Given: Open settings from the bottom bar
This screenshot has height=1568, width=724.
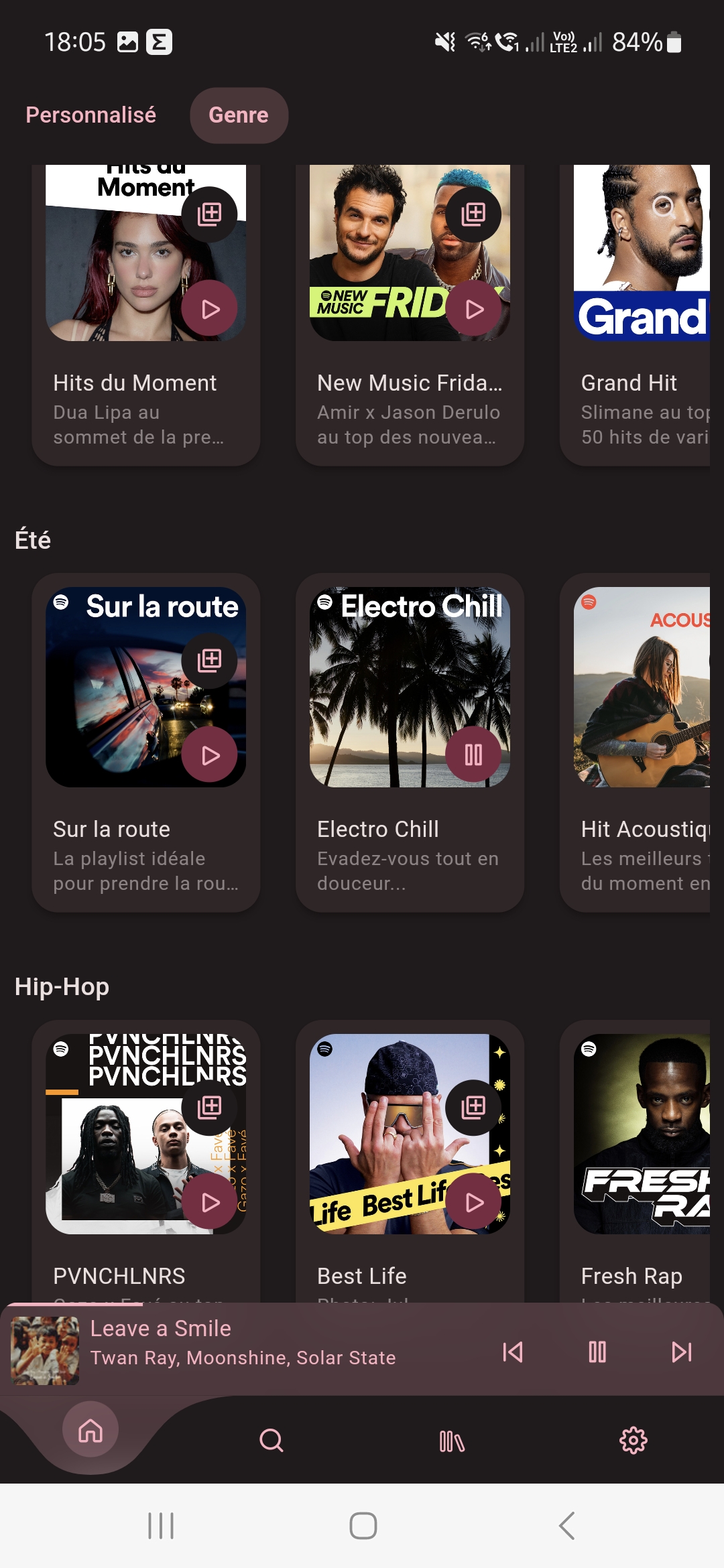Looking at the screenshot, I should coord(633,1440).
